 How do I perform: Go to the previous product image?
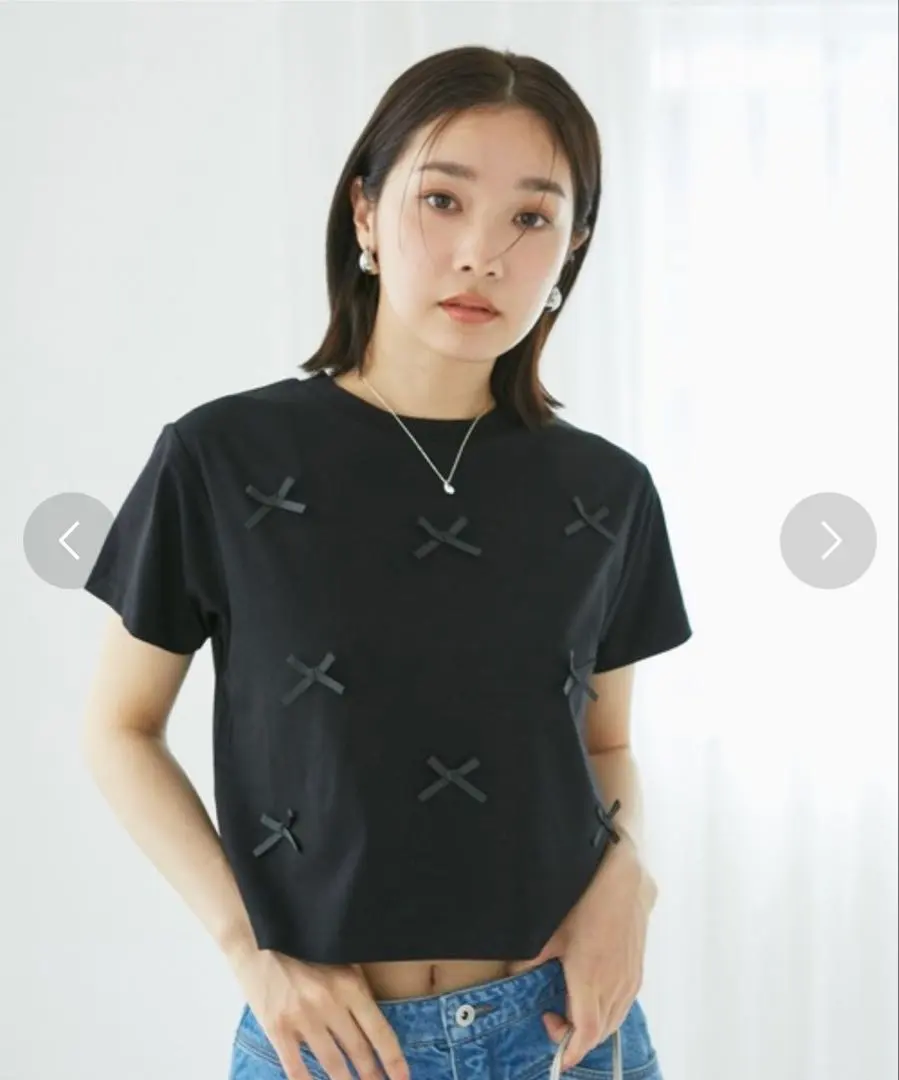pos(69,540)
